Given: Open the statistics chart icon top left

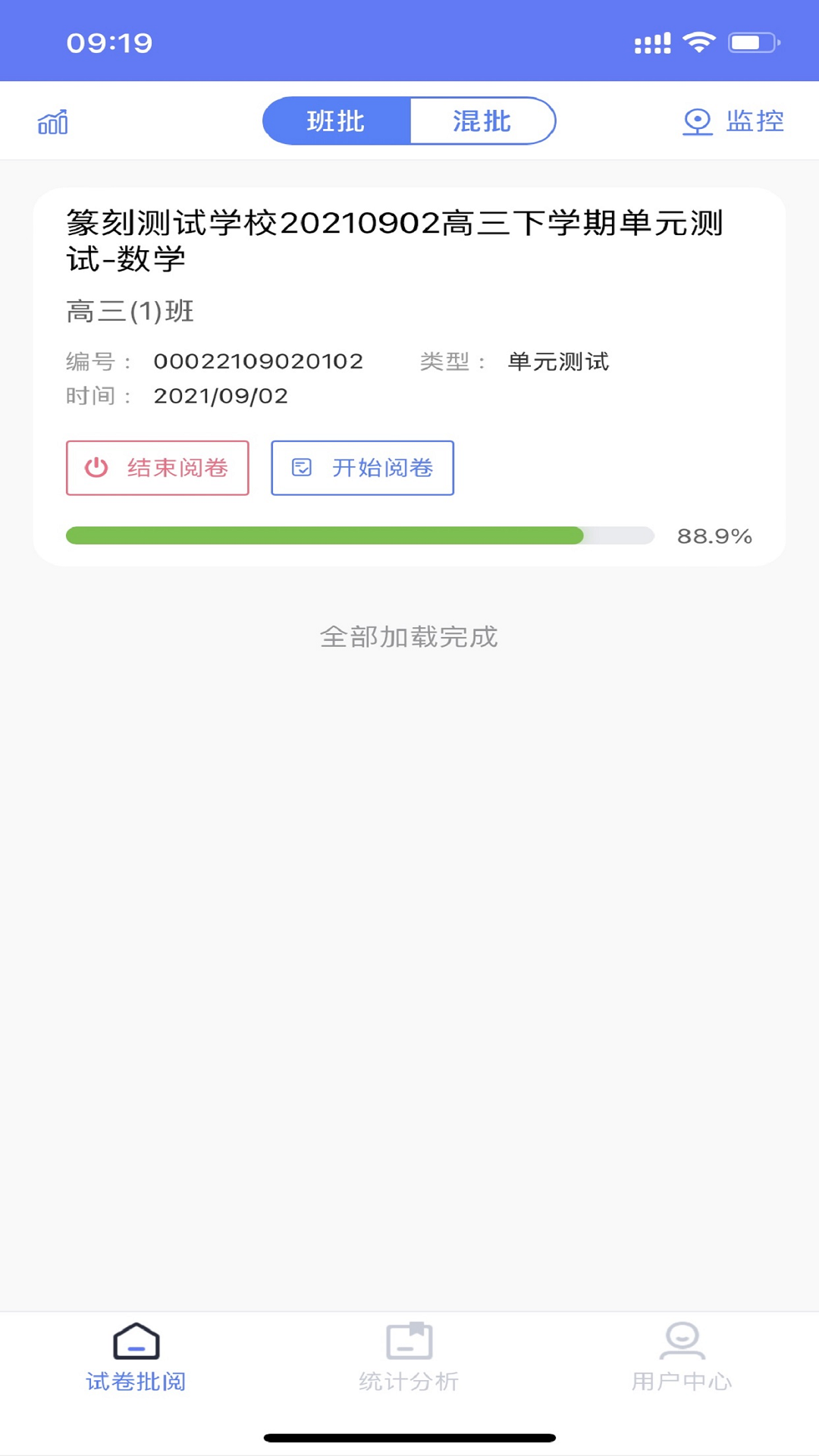Looking at the screenshot, I should click(52, 121).
